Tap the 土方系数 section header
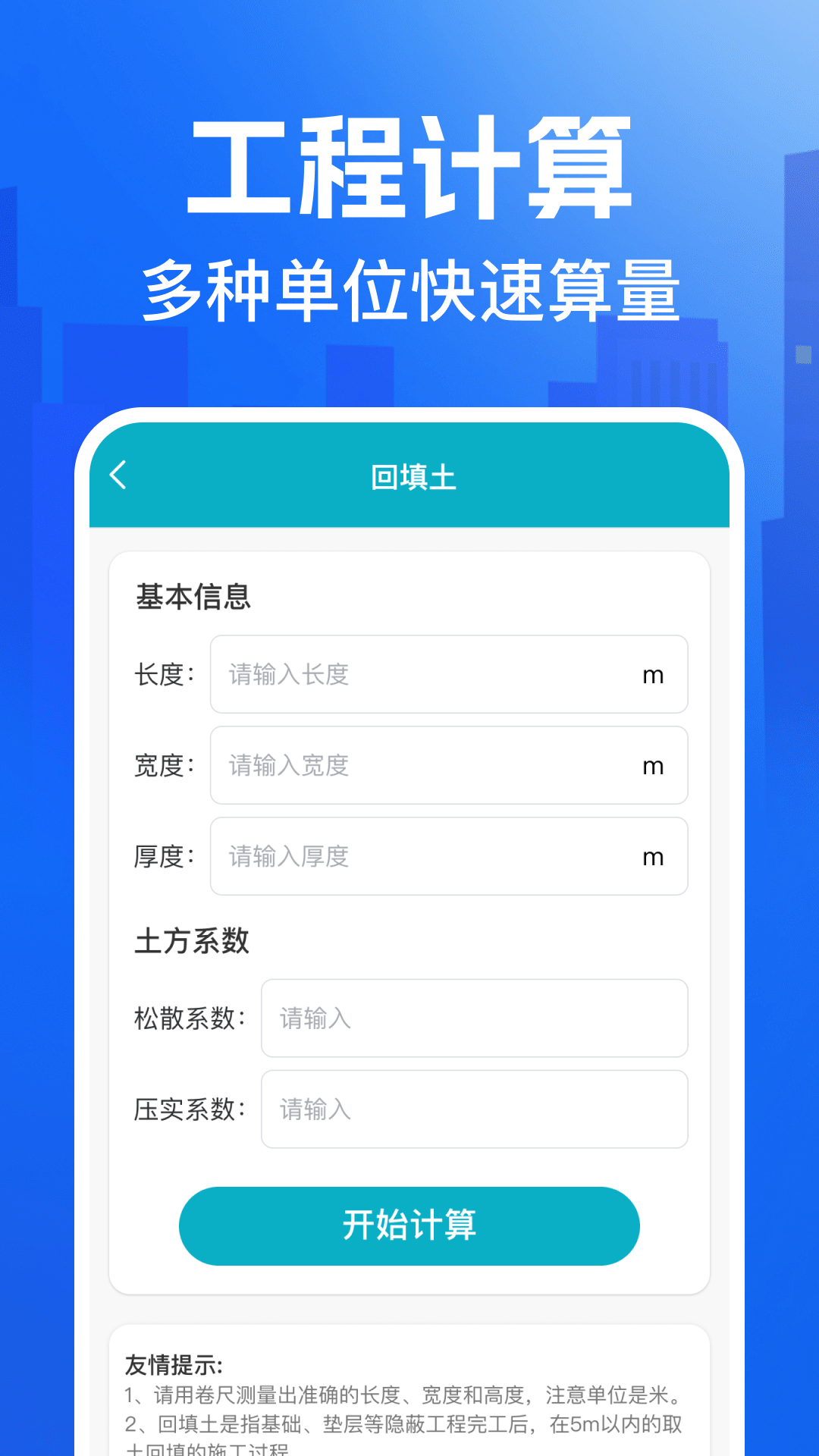 click(x=193, y=941)
